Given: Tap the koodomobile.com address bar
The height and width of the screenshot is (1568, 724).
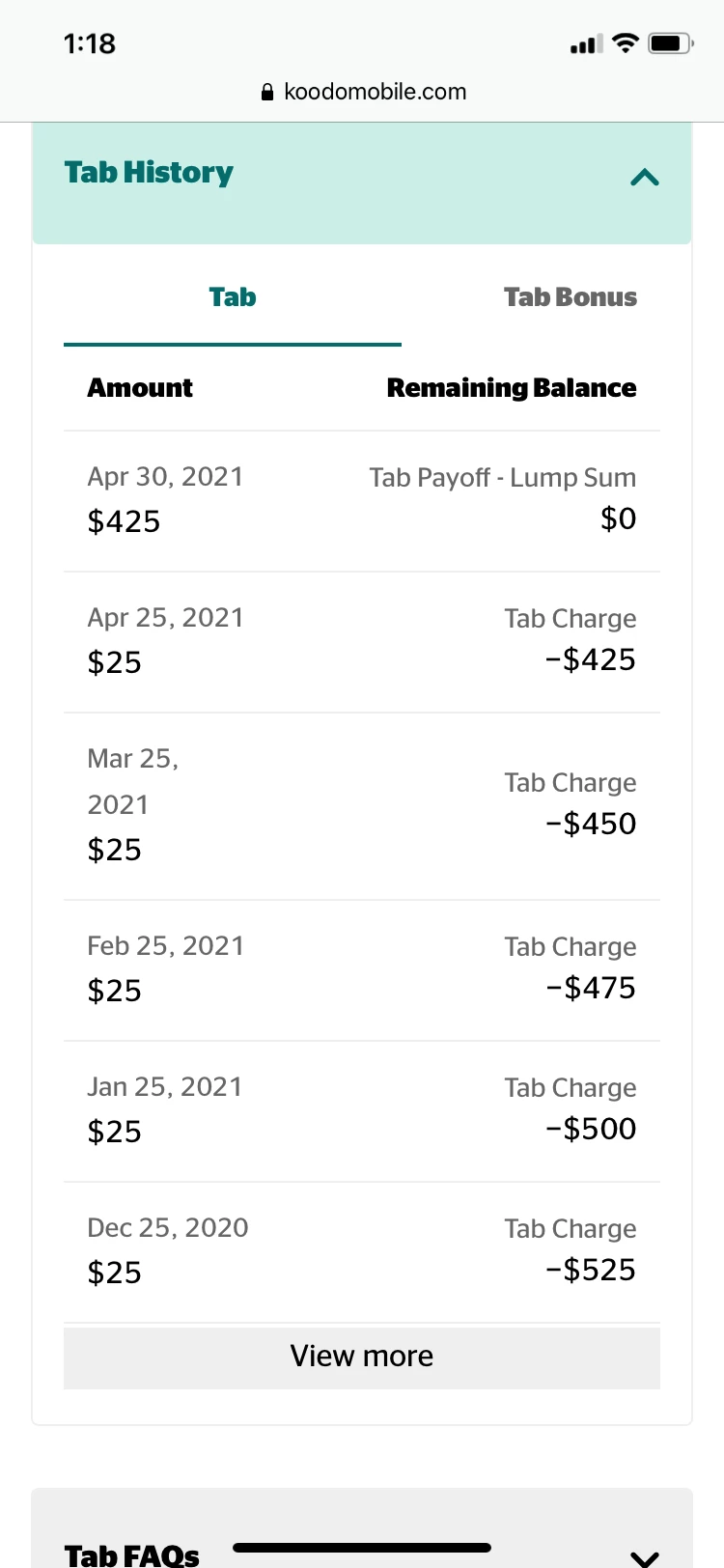Looking at the screenshot, I should [x=363, y=92].
